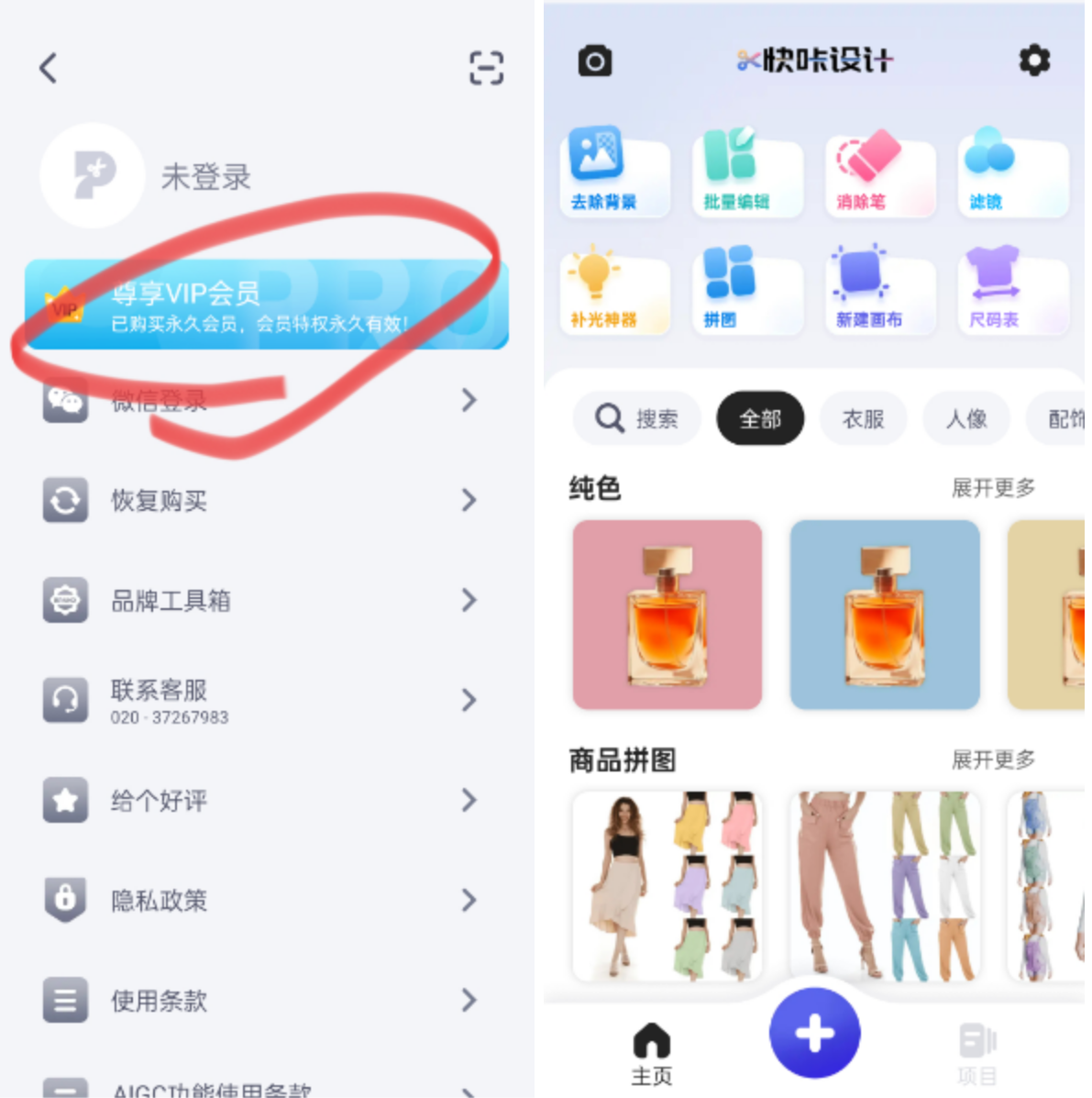Viewport: 1092px width, 1098px height.
Task: Expand more under 纯色
Action: click(x=993, y=488)
